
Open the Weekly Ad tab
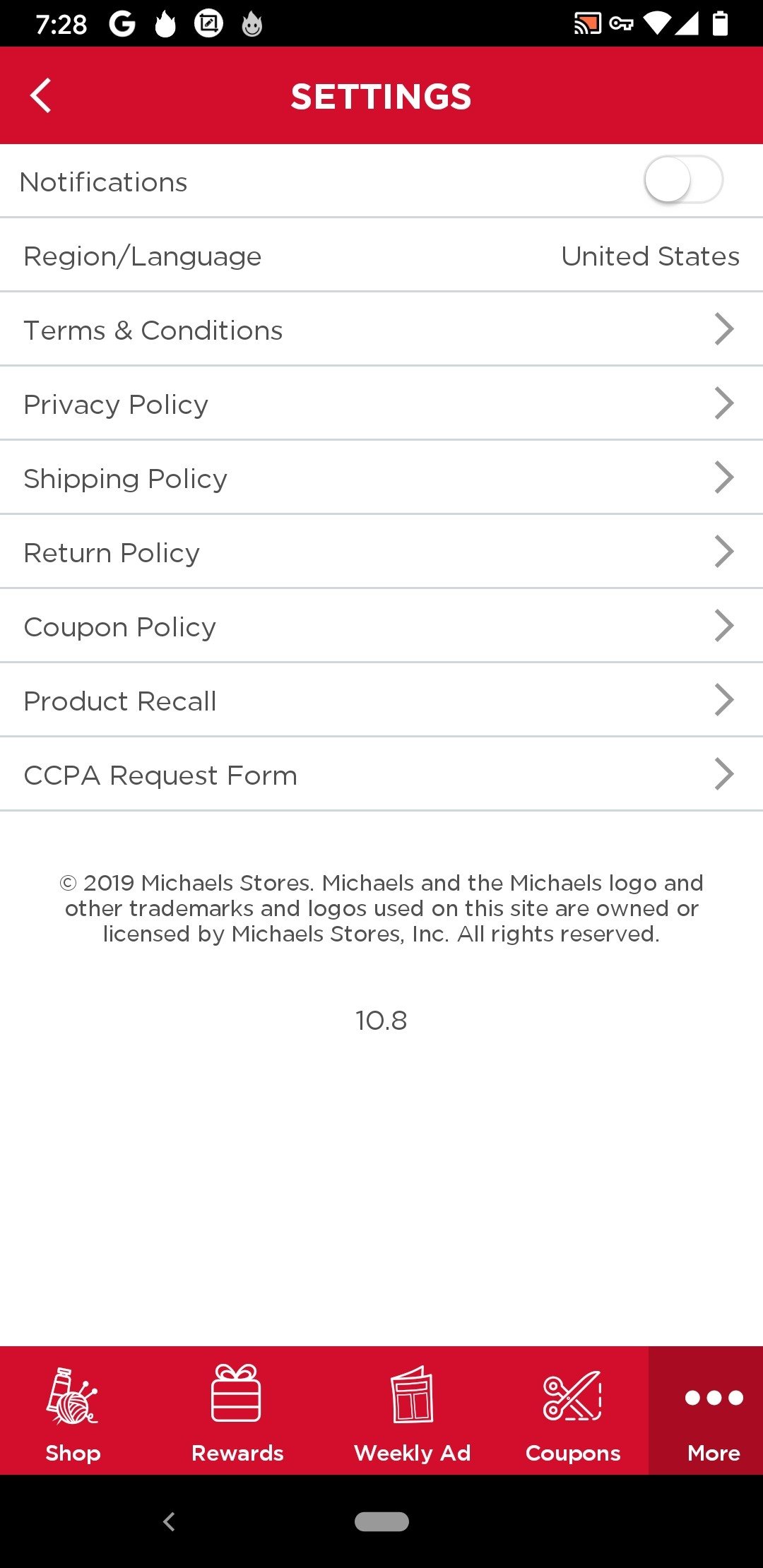tap(413, 1410)
